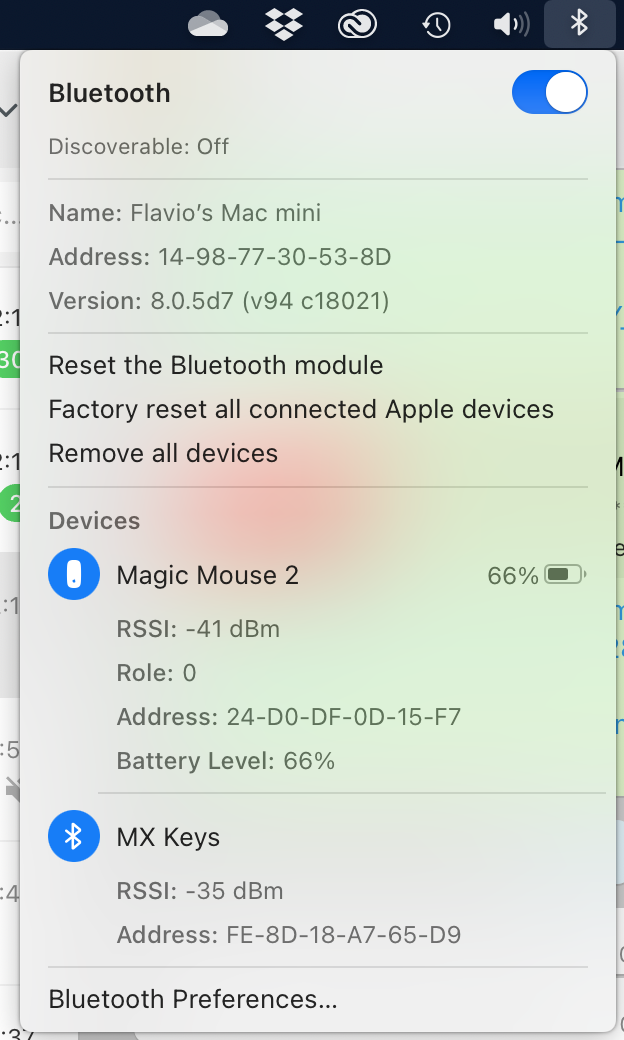This screenshot has height=1040, width=624.
Task: Open the MX Keys device entry
Action: 168,837
